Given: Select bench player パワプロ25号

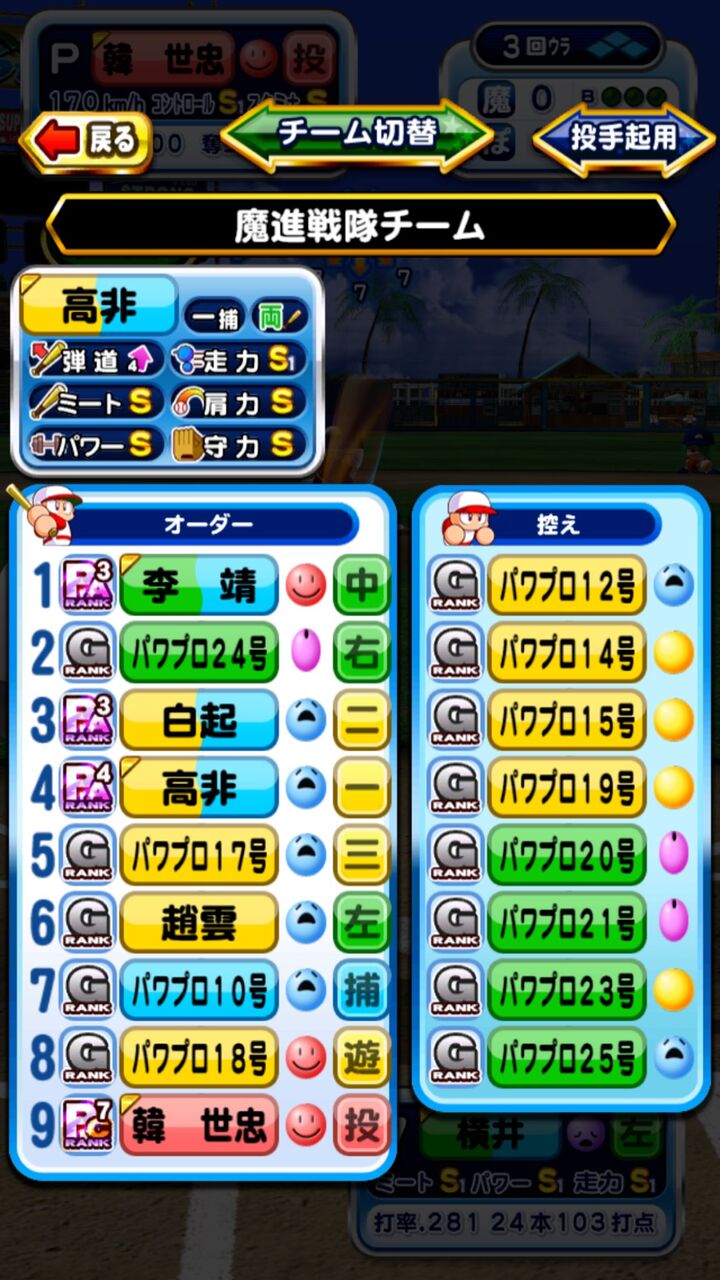Looking at the screenshot, I should 566,1058.
